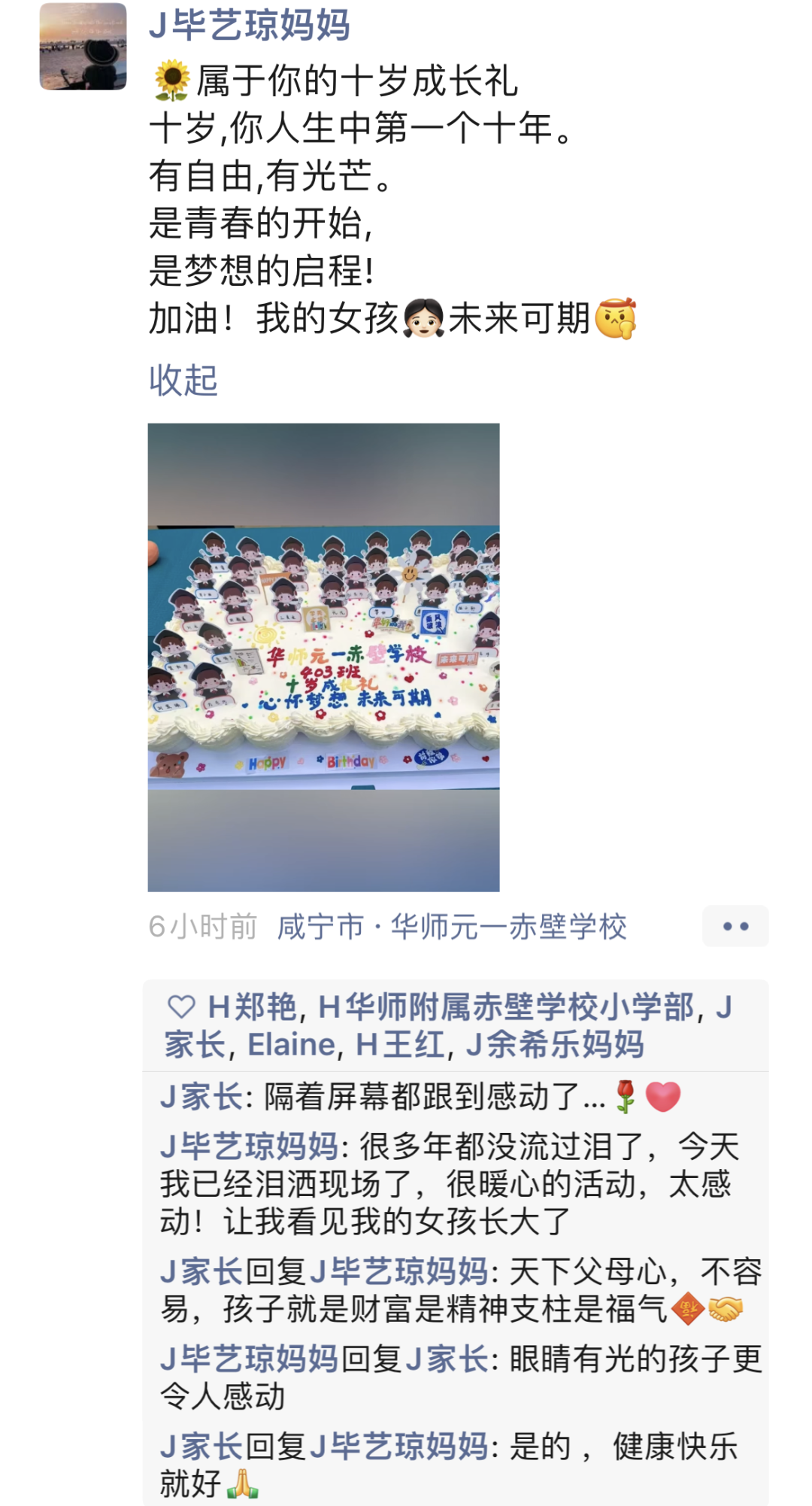The width and height of the screenshot is (812, 1506).
Task: Tap the comment 很多年都没流过泪了
Action: 451,1184
